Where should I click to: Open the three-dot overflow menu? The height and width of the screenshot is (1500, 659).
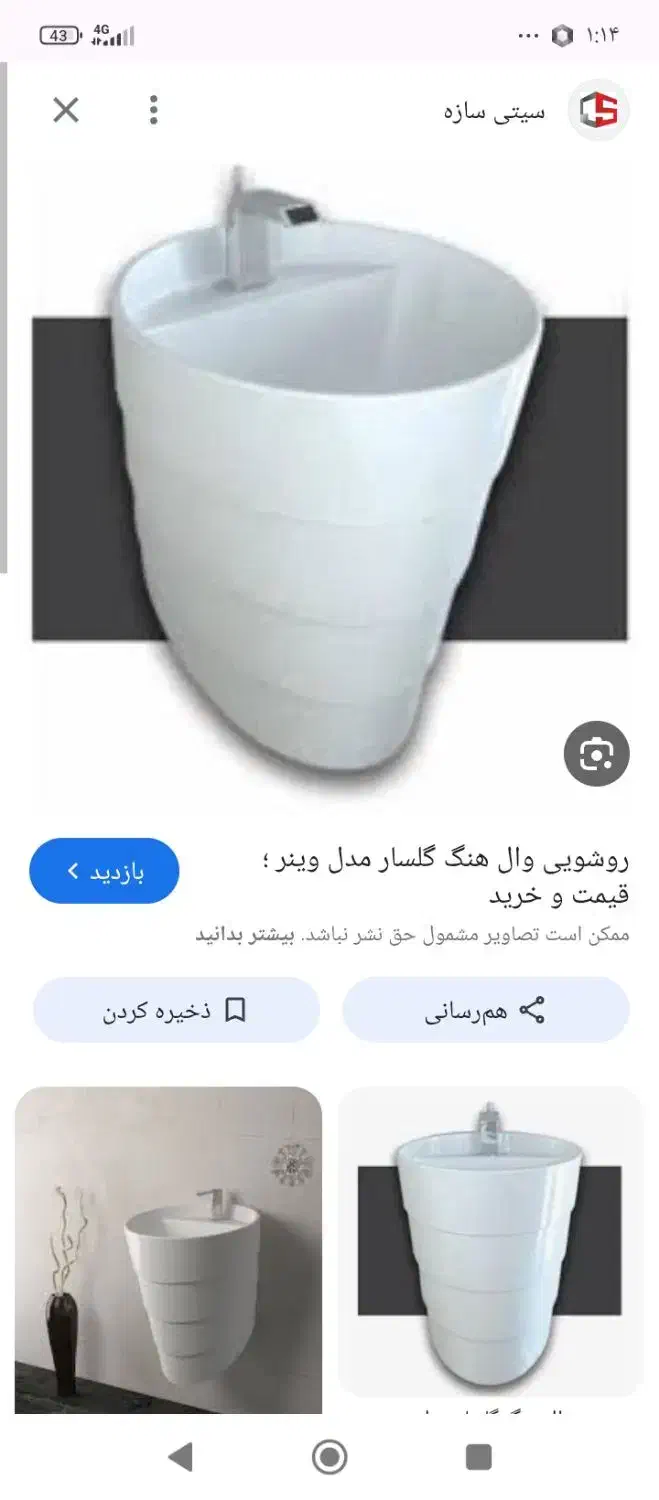153,110
